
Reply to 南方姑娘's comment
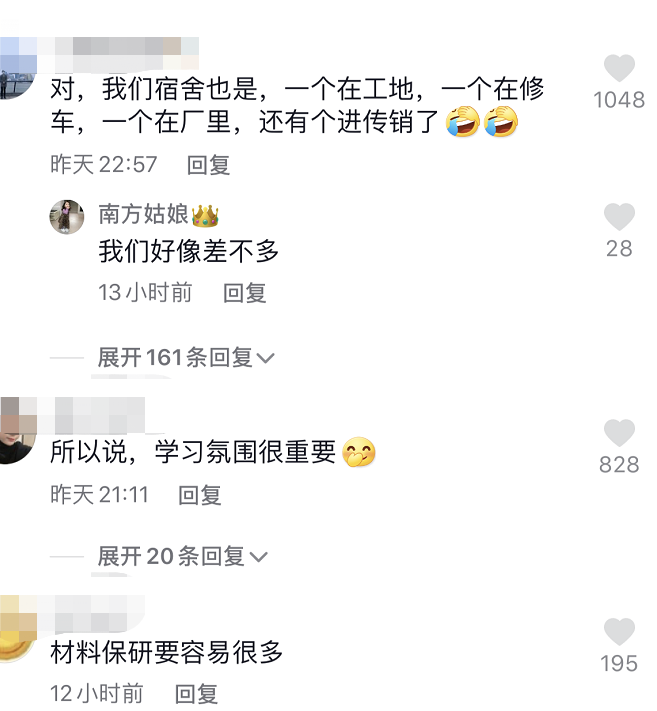(x=244, y=293)
